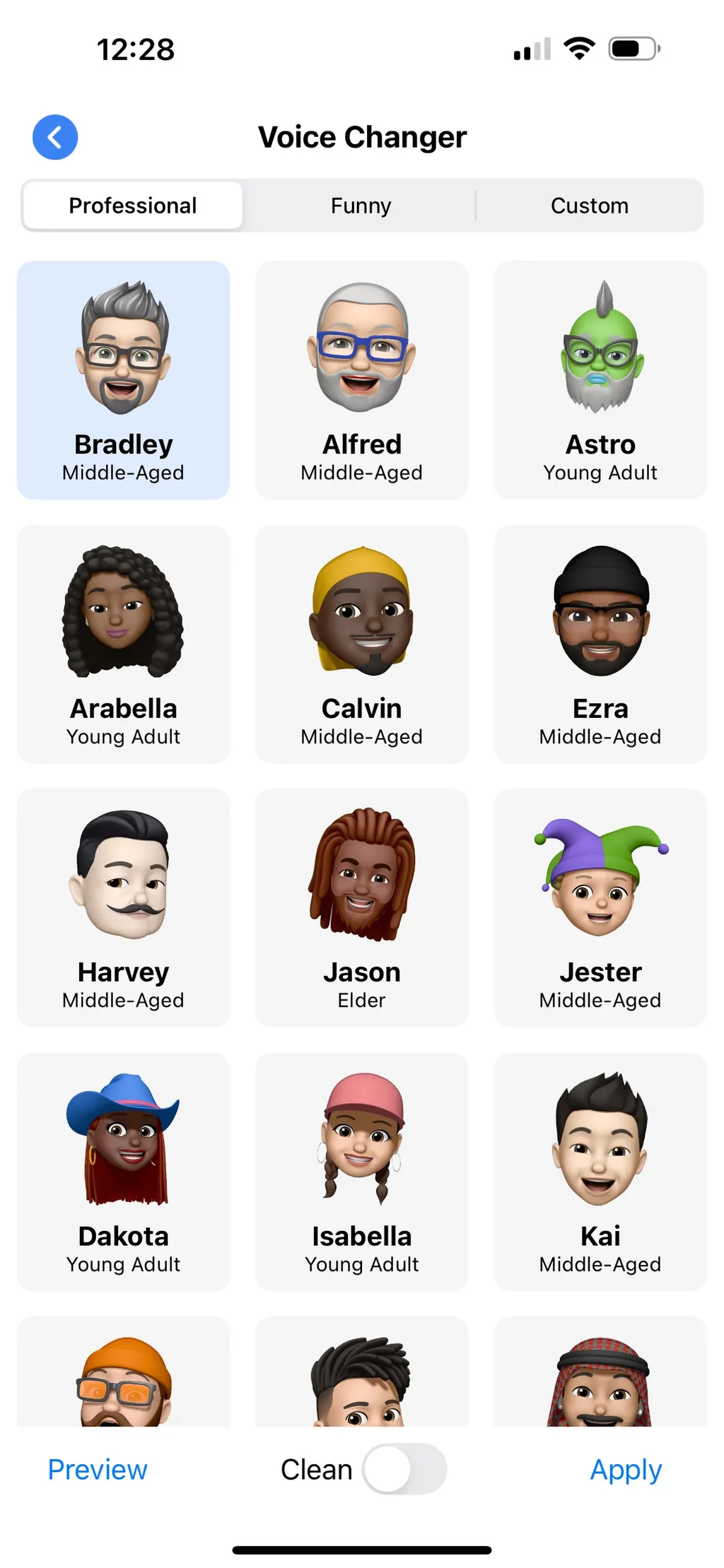724x1568 pixels.
Task: Choose the Isabella voice
Action: click(x=361, y=1172)
